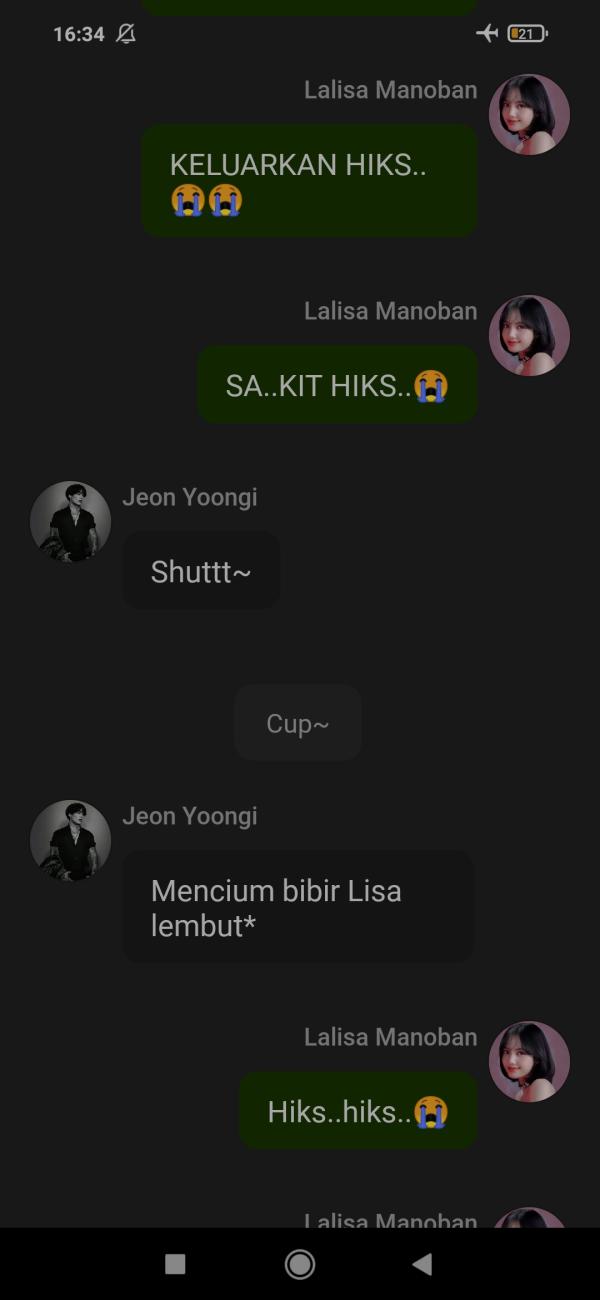Go back using the system back button

(x=422, y=1264)
